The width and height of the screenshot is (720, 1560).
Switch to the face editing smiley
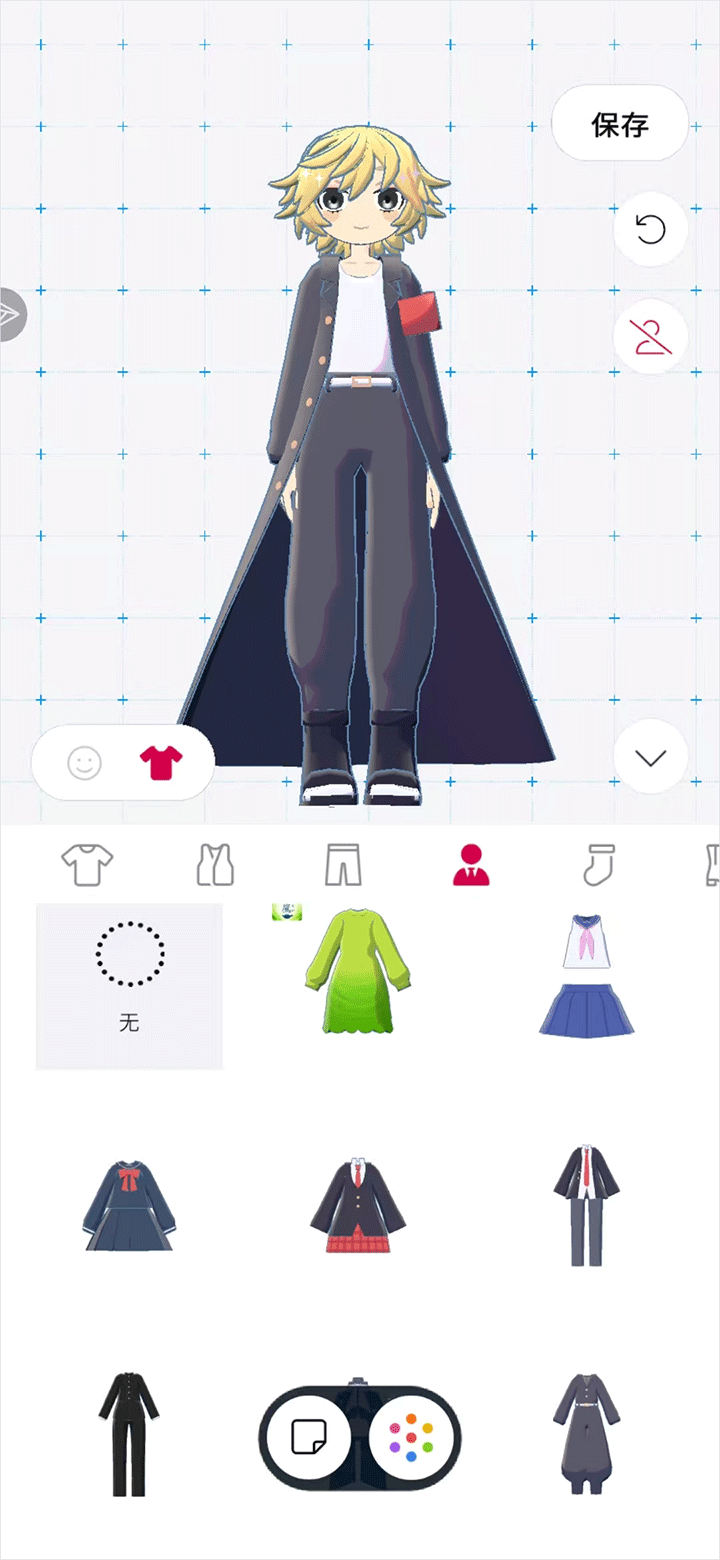pyautogui.click(x=85, y=763)
